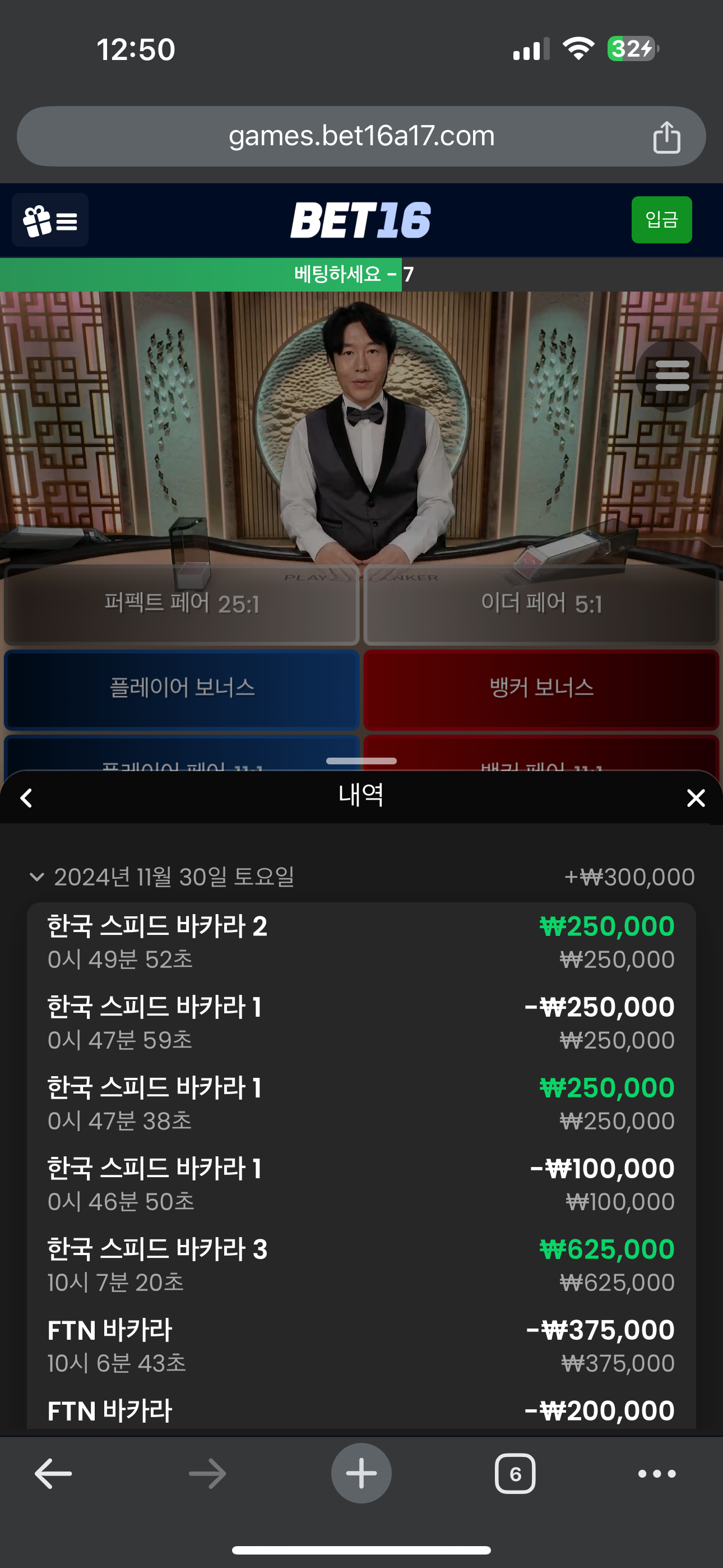Open the gift and menu button
723x1568 pixels.
(x=50, y=220)
